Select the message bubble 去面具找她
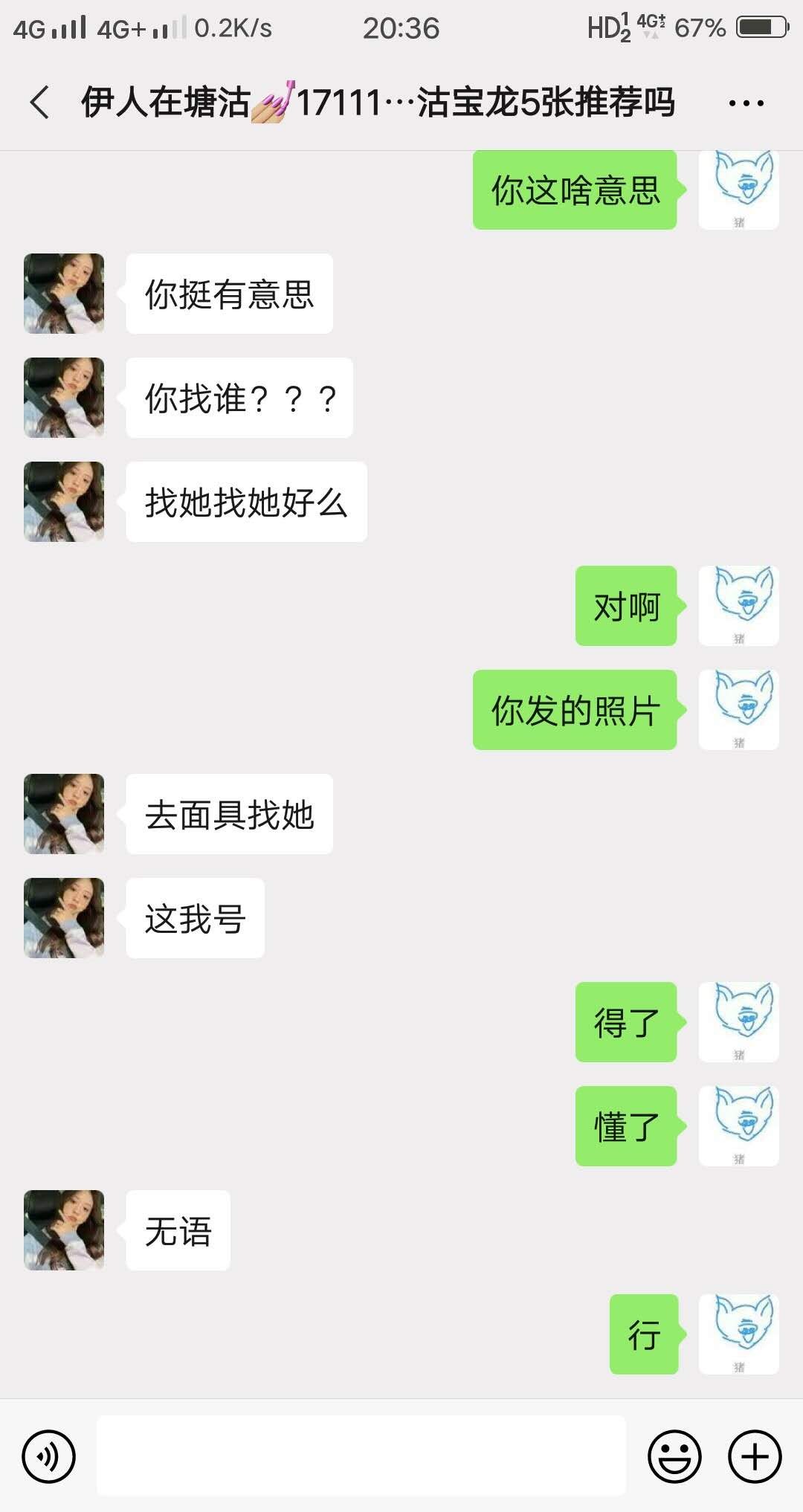Image resolution: width=803 pixels, height=1512 pixels. [228, 814]
